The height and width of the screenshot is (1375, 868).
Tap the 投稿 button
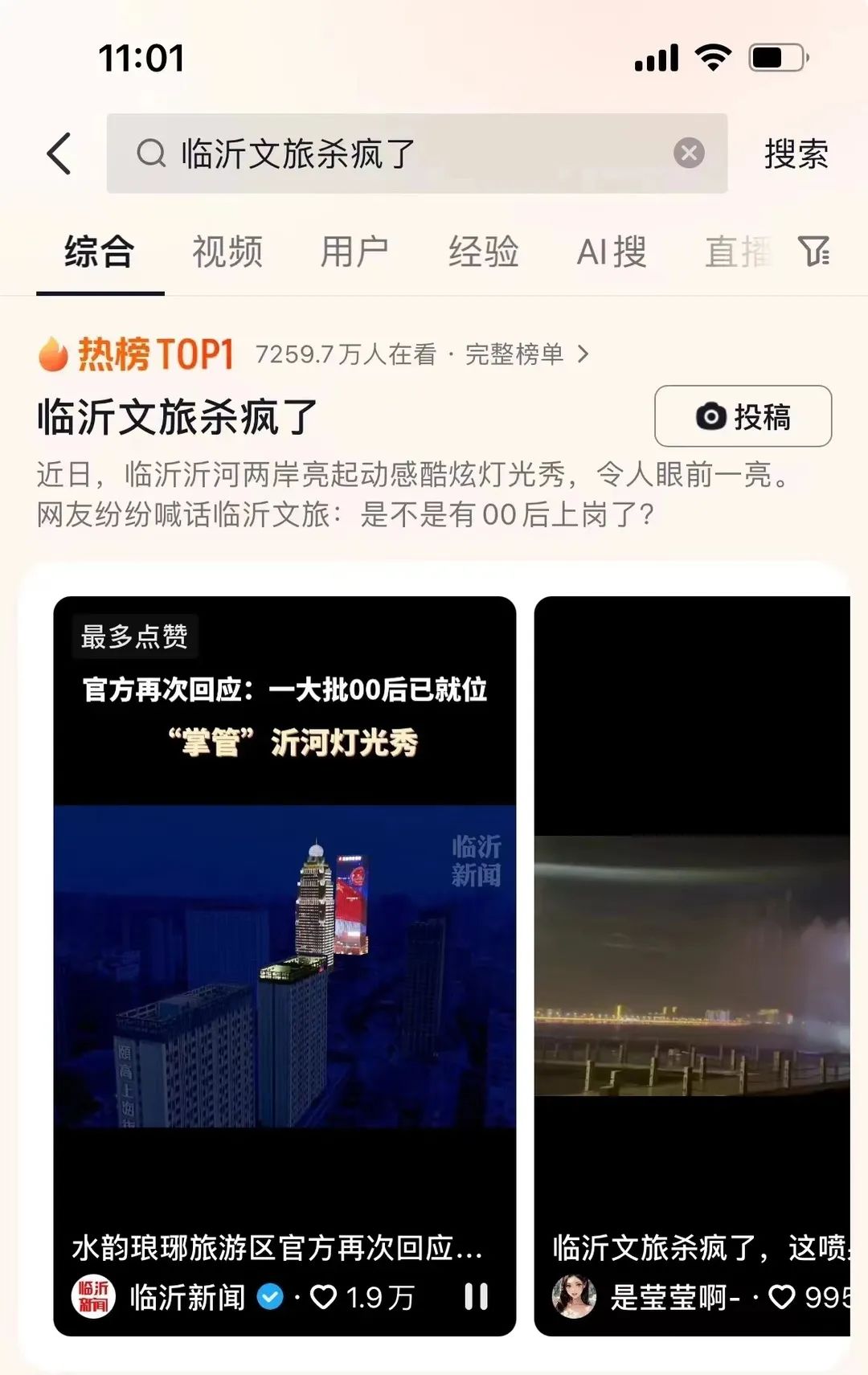pyautogui.click(x=743, y=416)
